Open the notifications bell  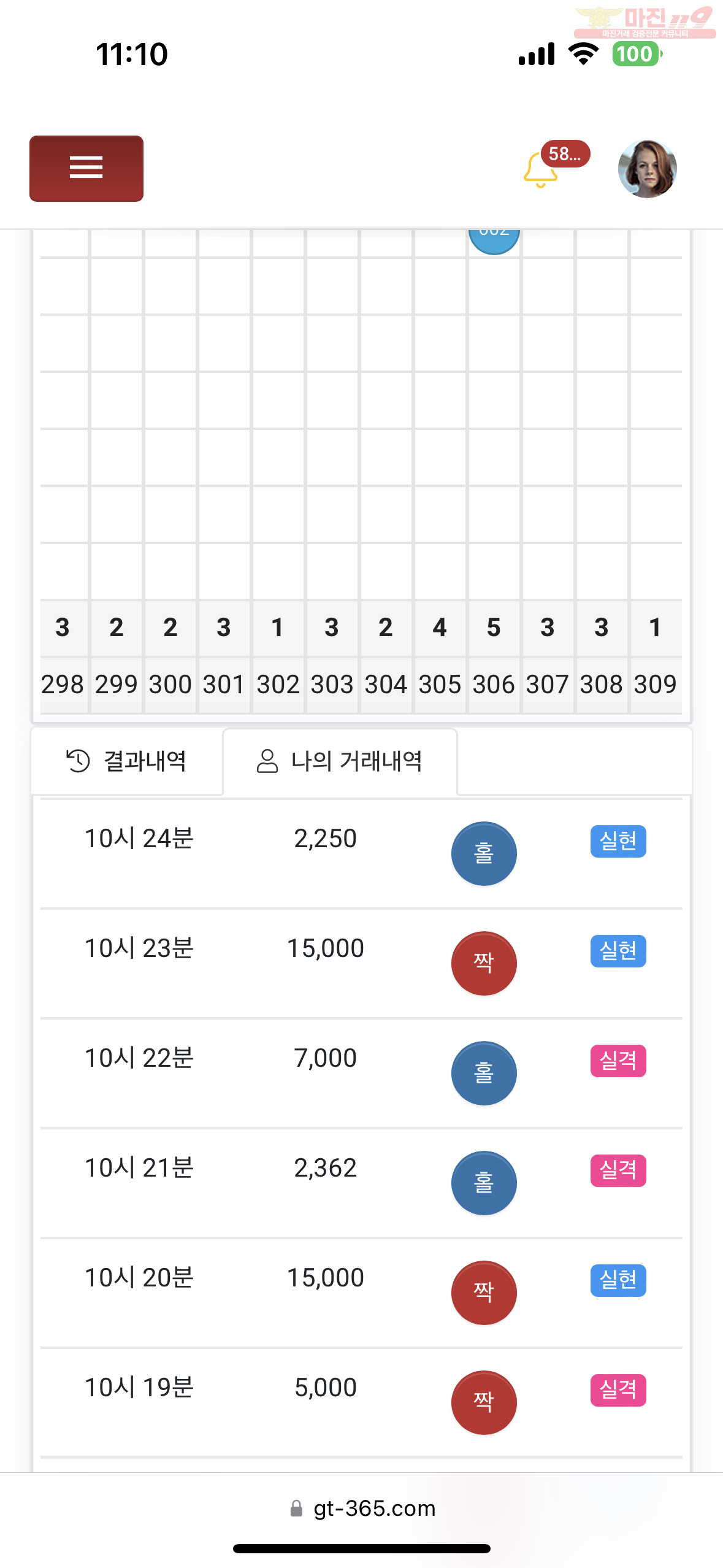[541, 169]
